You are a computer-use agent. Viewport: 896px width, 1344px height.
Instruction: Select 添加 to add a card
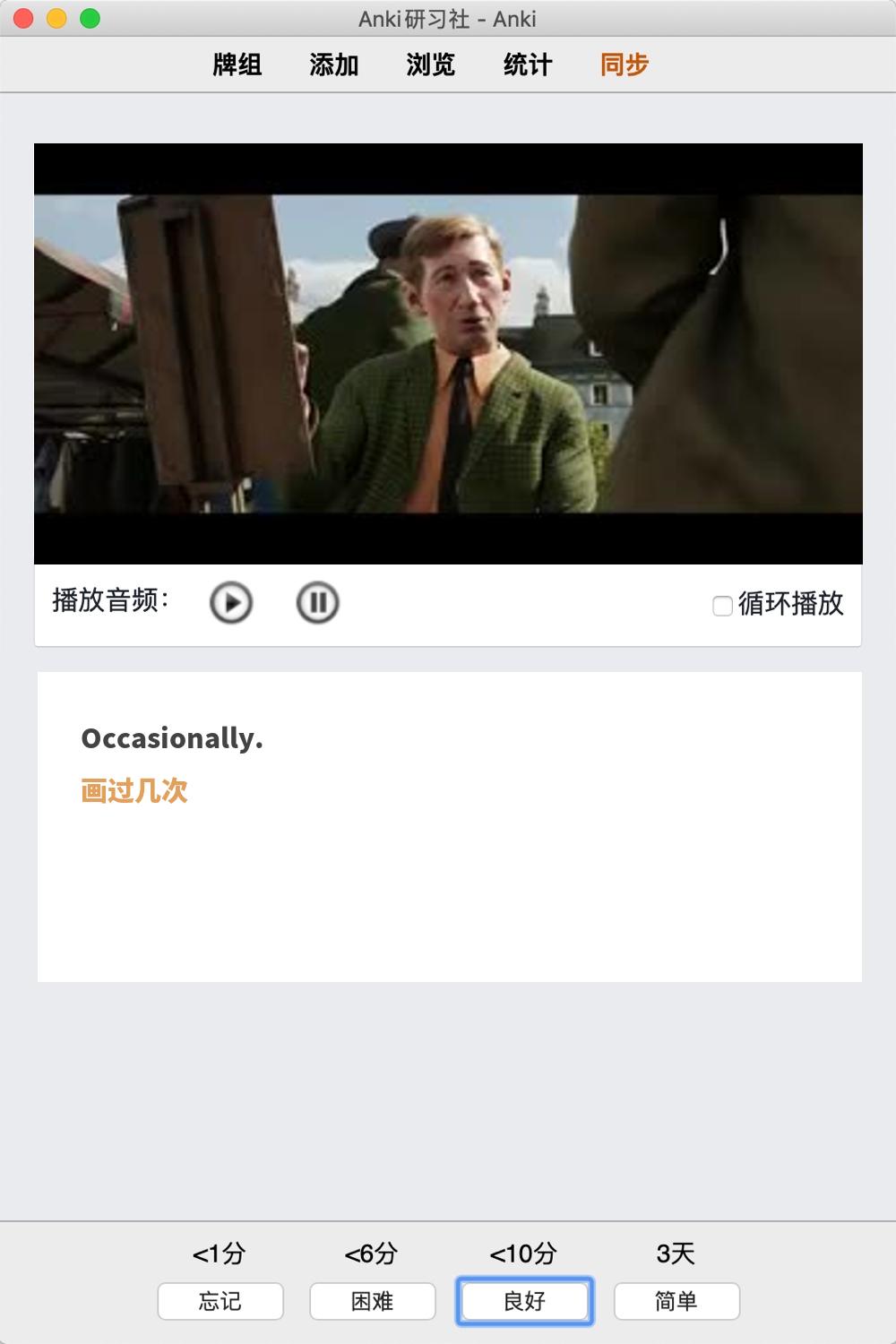tap(334, 65)
